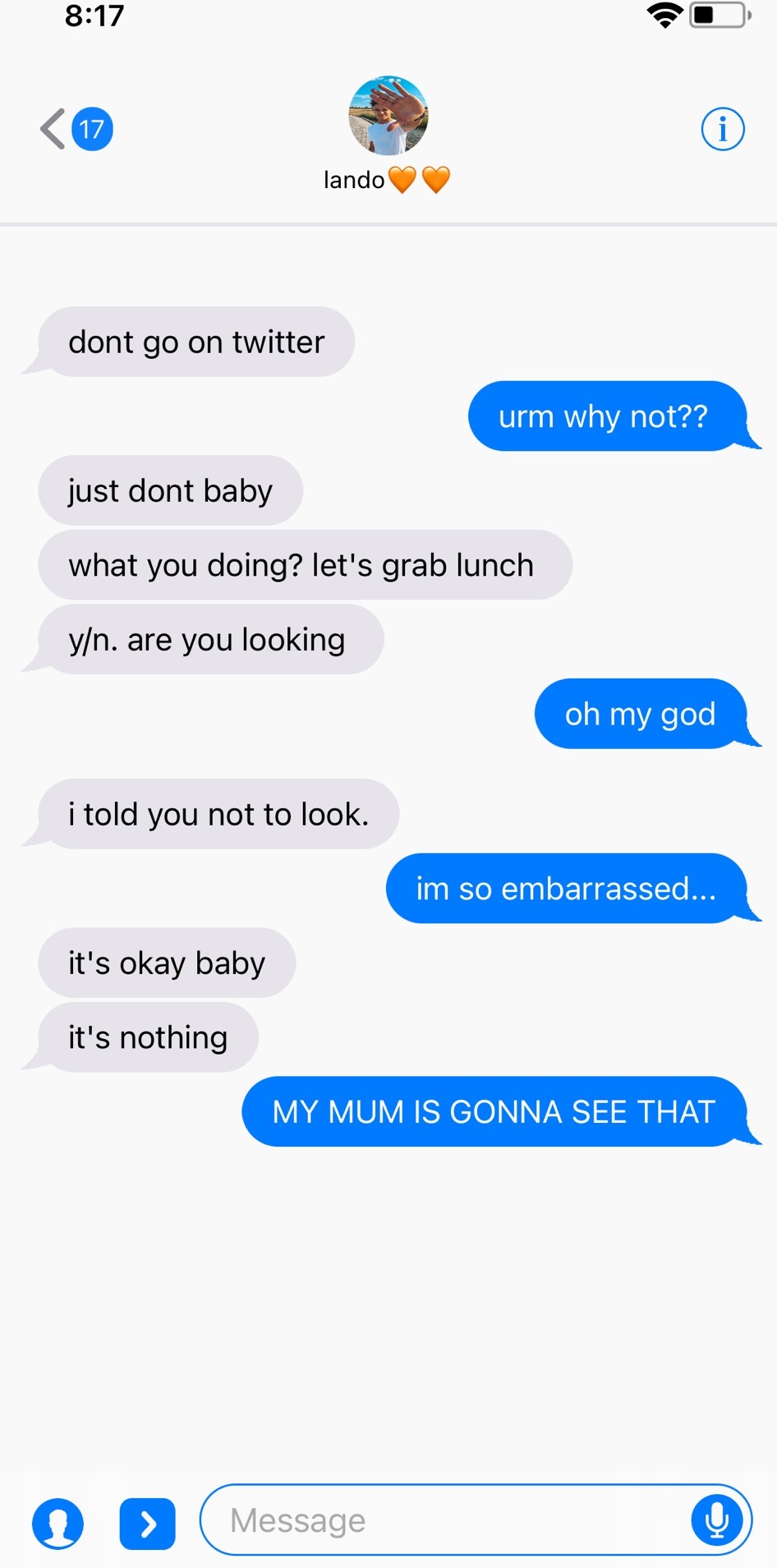Start voice dictation with the microphone

716,1520
